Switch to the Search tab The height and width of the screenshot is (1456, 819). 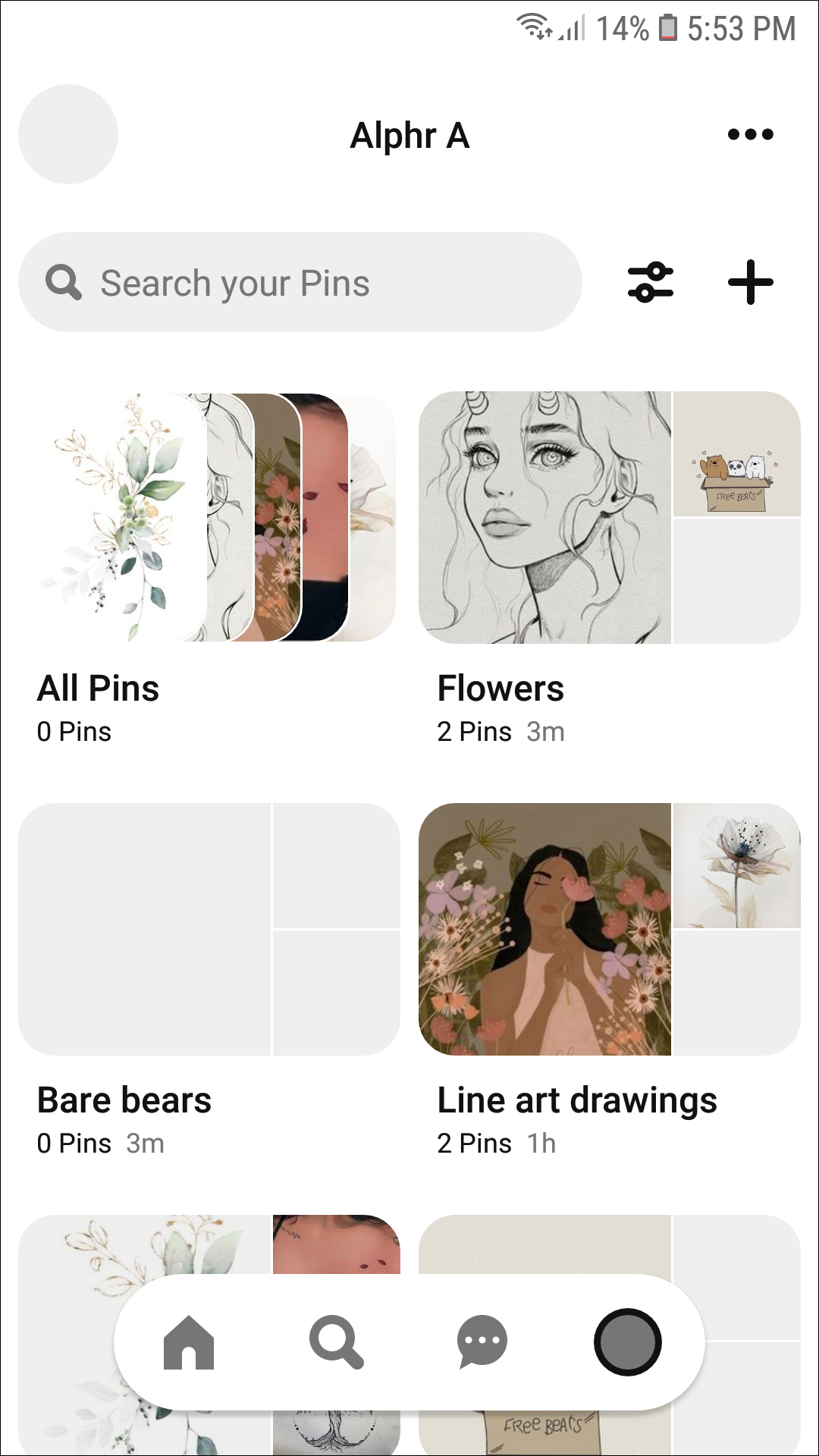point(336,1342)
